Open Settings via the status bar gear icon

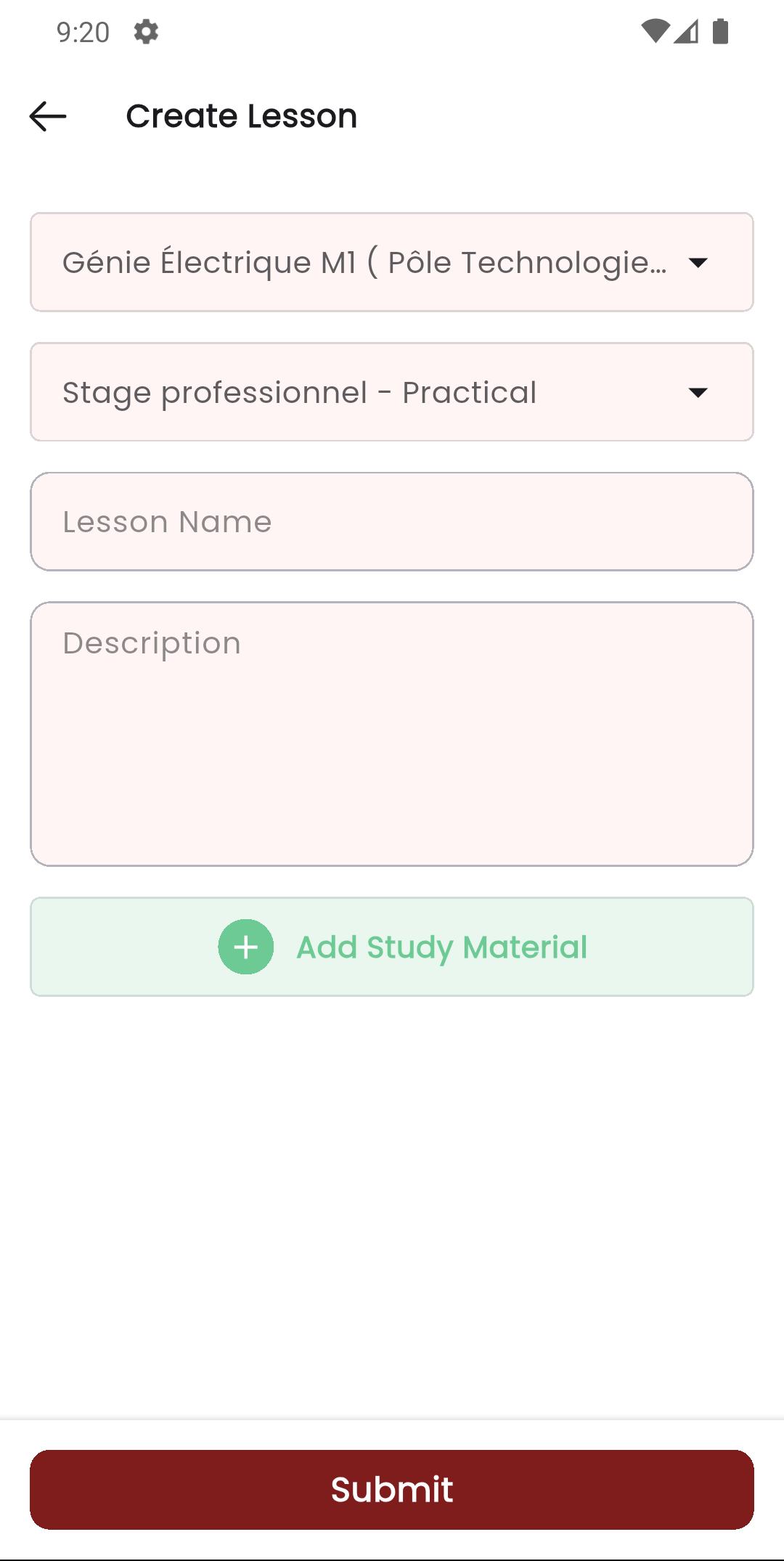point(145,30)
